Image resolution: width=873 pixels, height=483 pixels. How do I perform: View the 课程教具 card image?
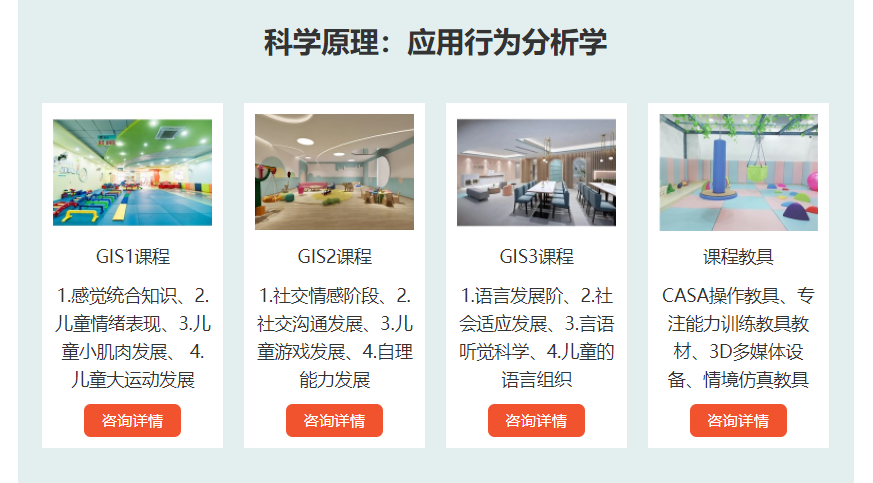[x=738, y=172]
